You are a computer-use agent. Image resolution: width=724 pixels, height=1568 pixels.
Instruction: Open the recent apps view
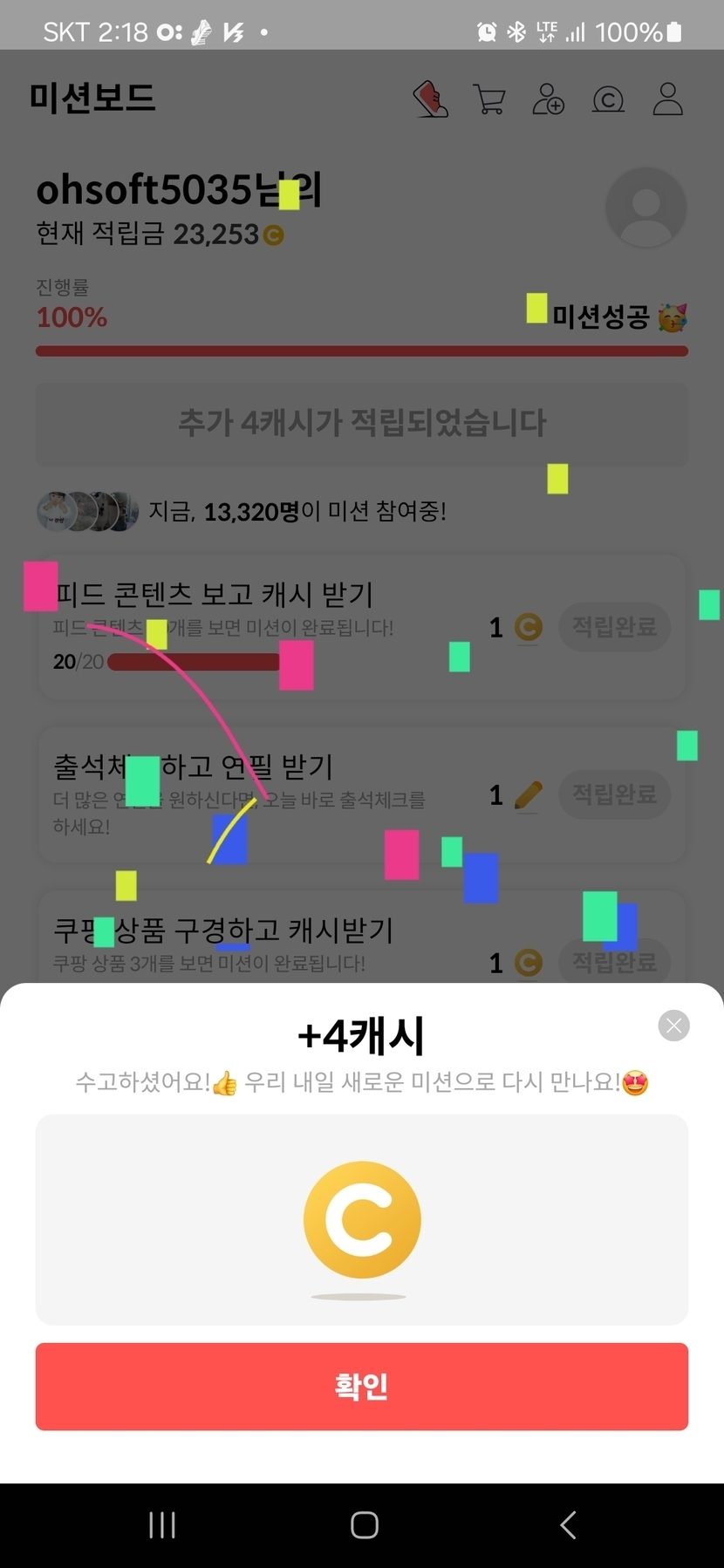(x=162, y=1525)
